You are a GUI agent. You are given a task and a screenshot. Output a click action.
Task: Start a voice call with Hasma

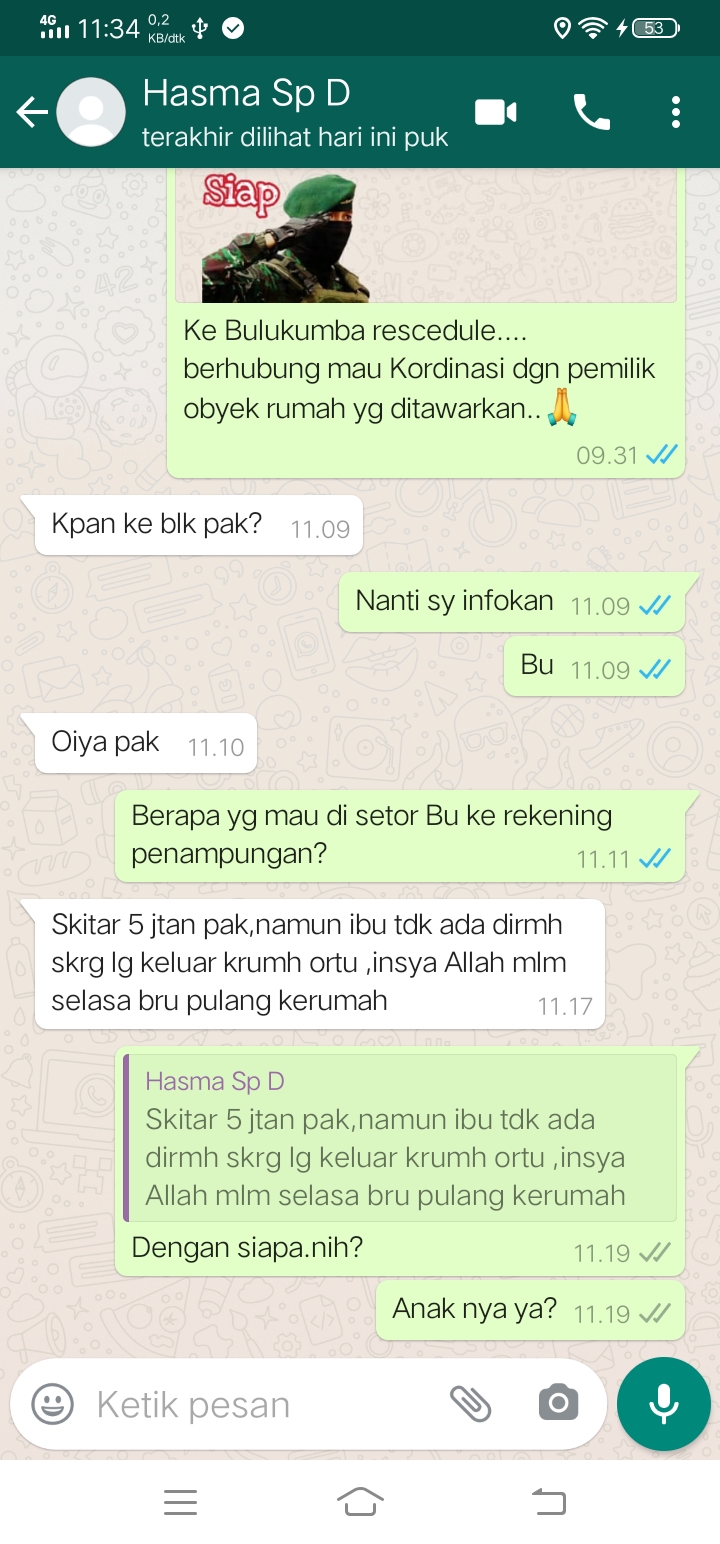click(591, 112)
